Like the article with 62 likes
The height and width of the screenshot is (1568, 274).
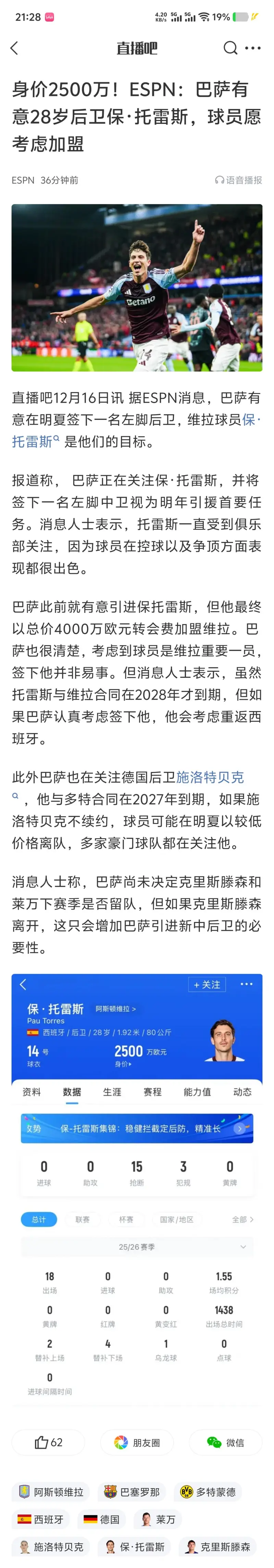pyautogui.click(x=49, y=1443)
